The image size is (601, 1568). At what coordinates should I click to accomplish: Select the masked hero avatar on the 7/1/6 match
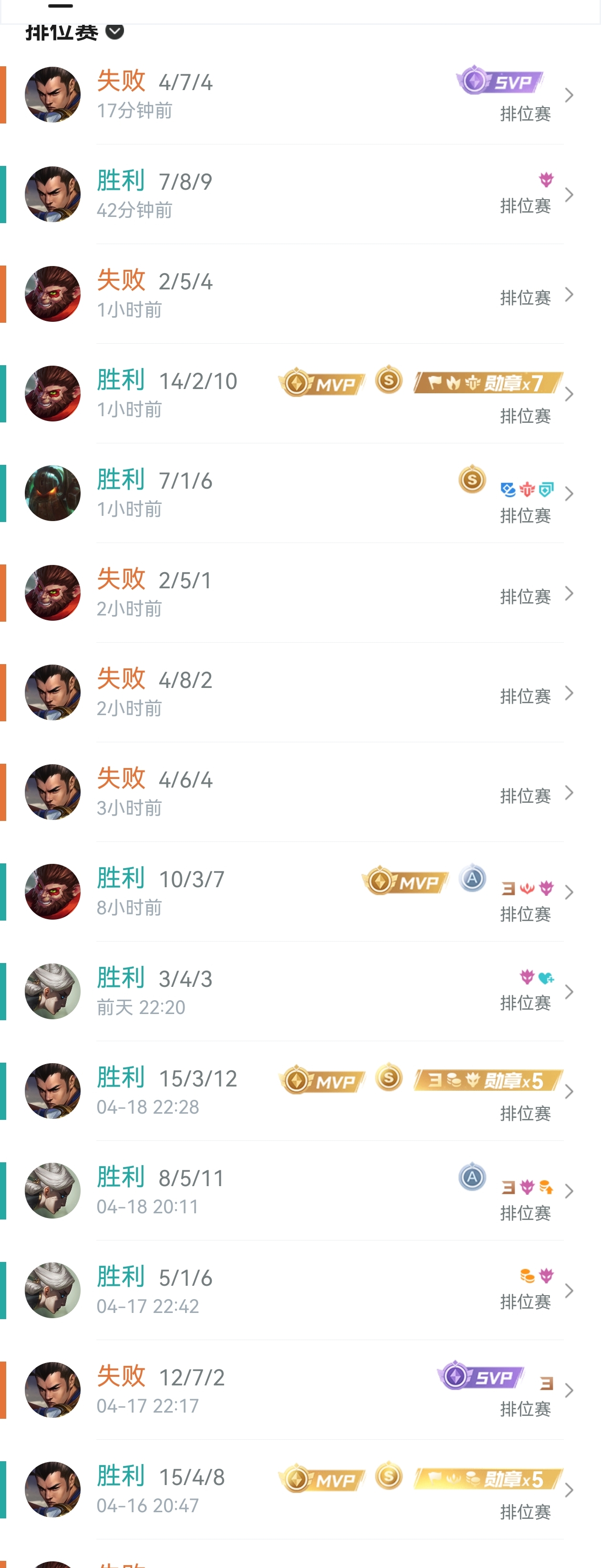click(53, 493)
